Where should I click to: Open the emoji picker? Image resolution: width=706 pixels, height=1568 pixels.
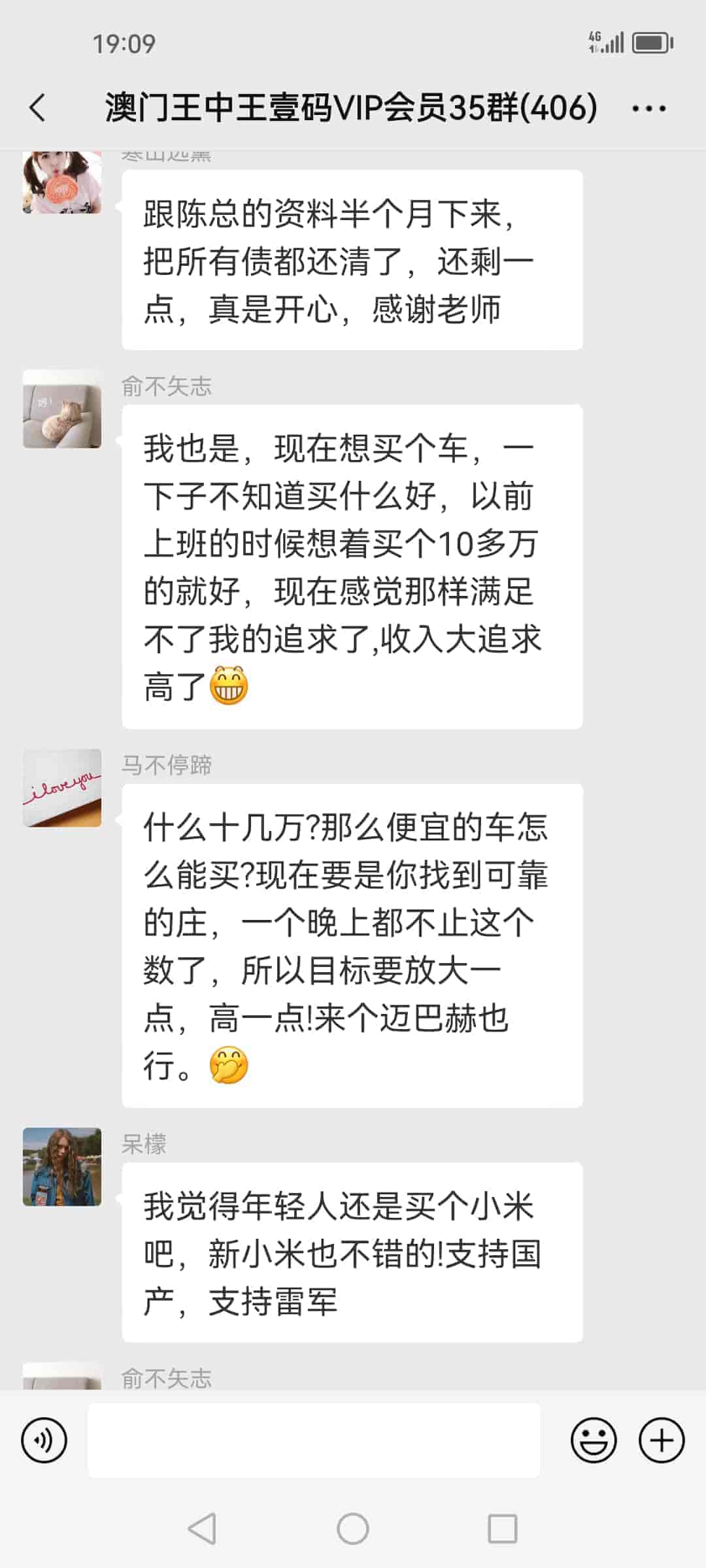[594, 1440]
